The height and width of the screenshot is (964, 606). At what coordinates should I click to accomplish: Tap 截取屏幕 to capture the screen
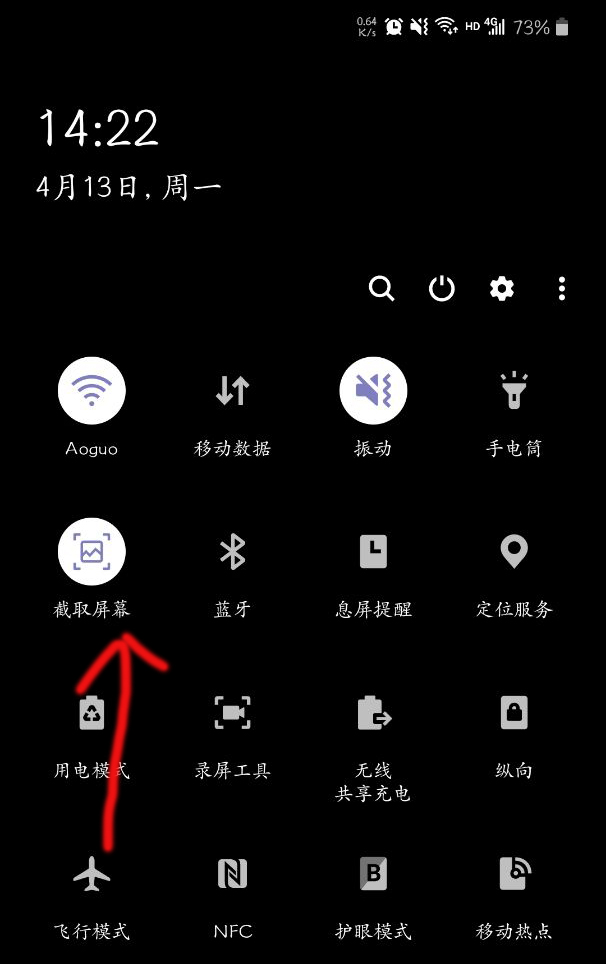92,551
